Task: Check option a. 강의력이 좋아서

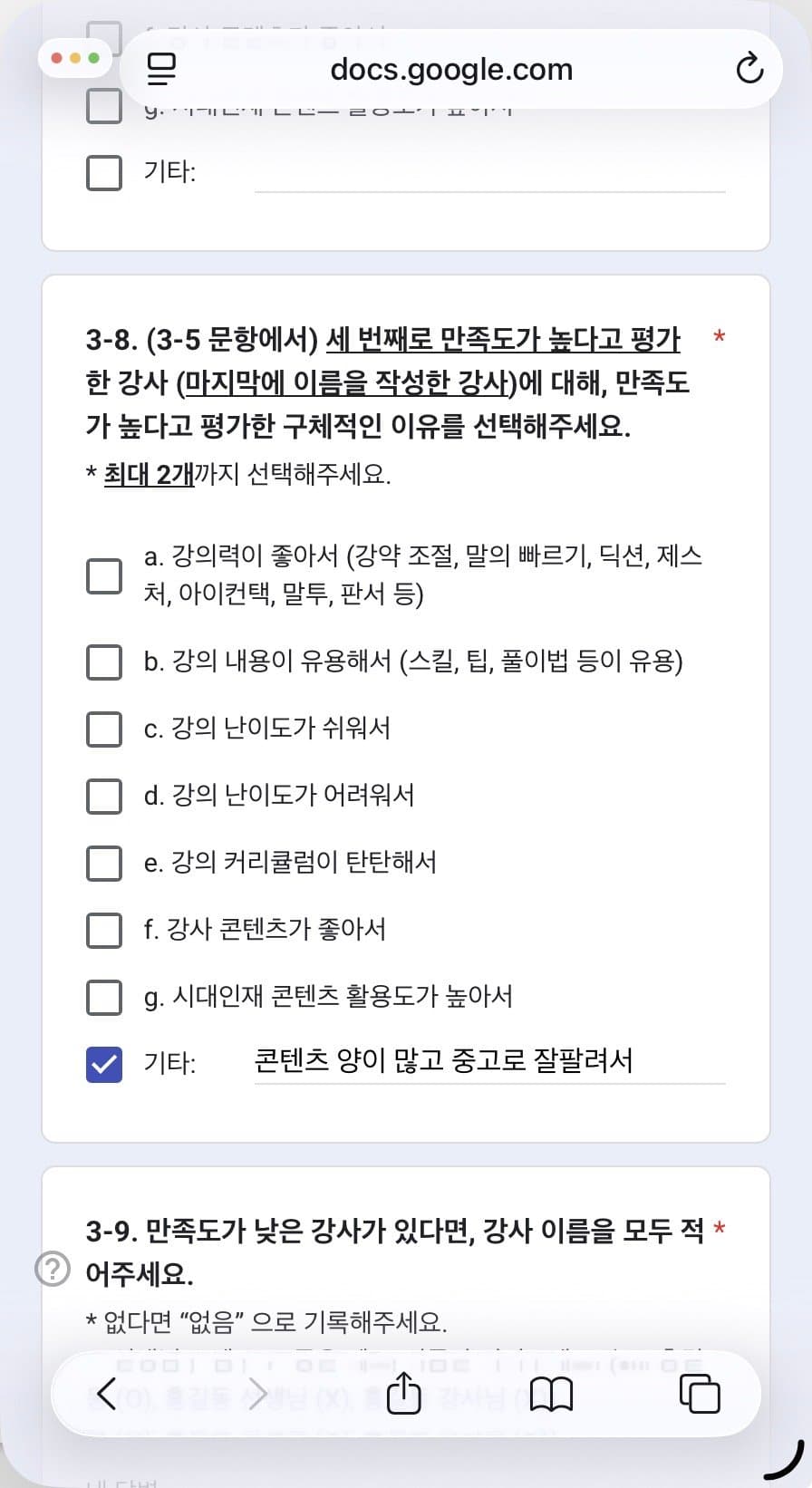Action: (104, 575)
